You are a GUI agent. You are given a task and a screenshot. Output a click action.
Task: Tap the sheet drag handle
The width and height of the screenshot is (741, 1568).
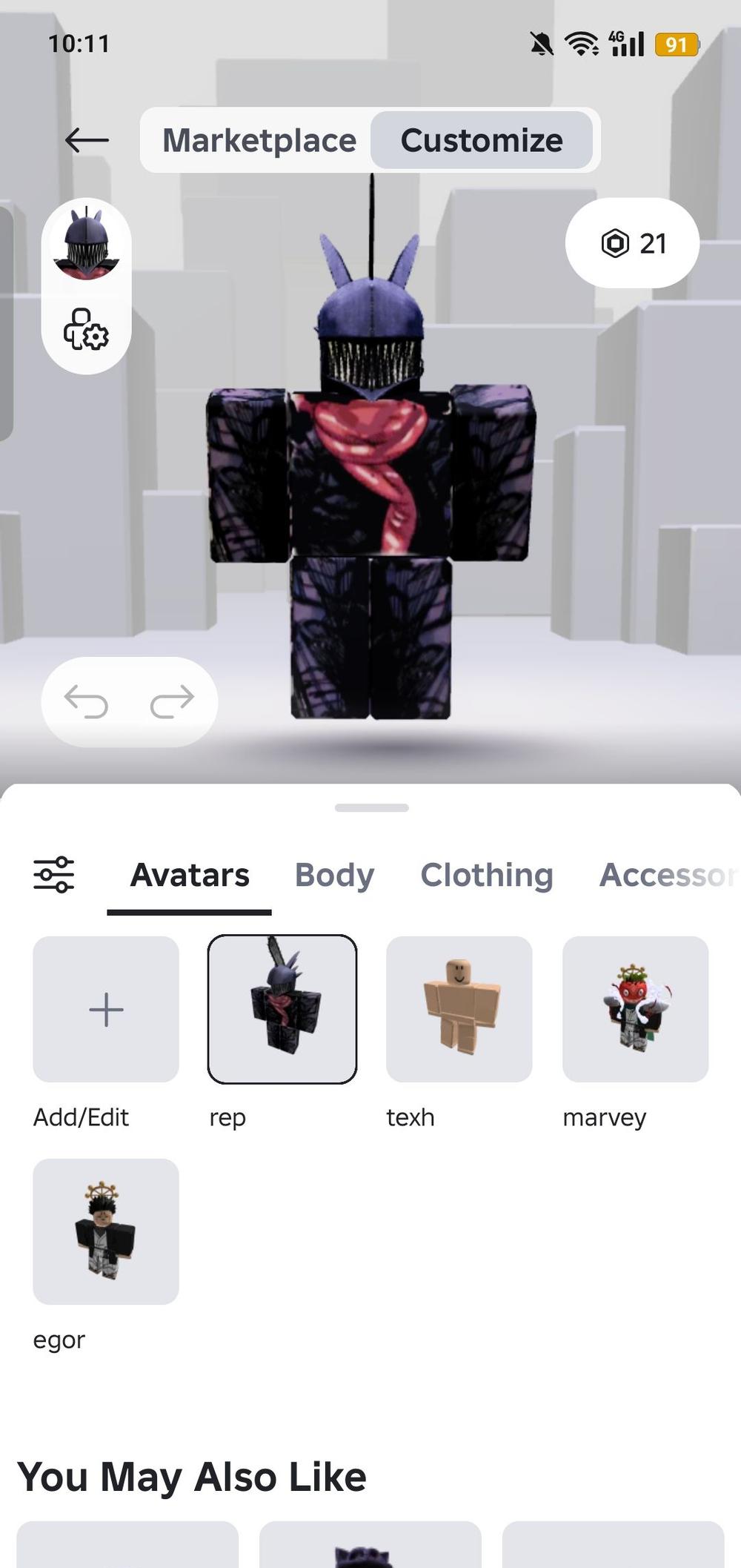pyautogui.click(x=371, y=807)
